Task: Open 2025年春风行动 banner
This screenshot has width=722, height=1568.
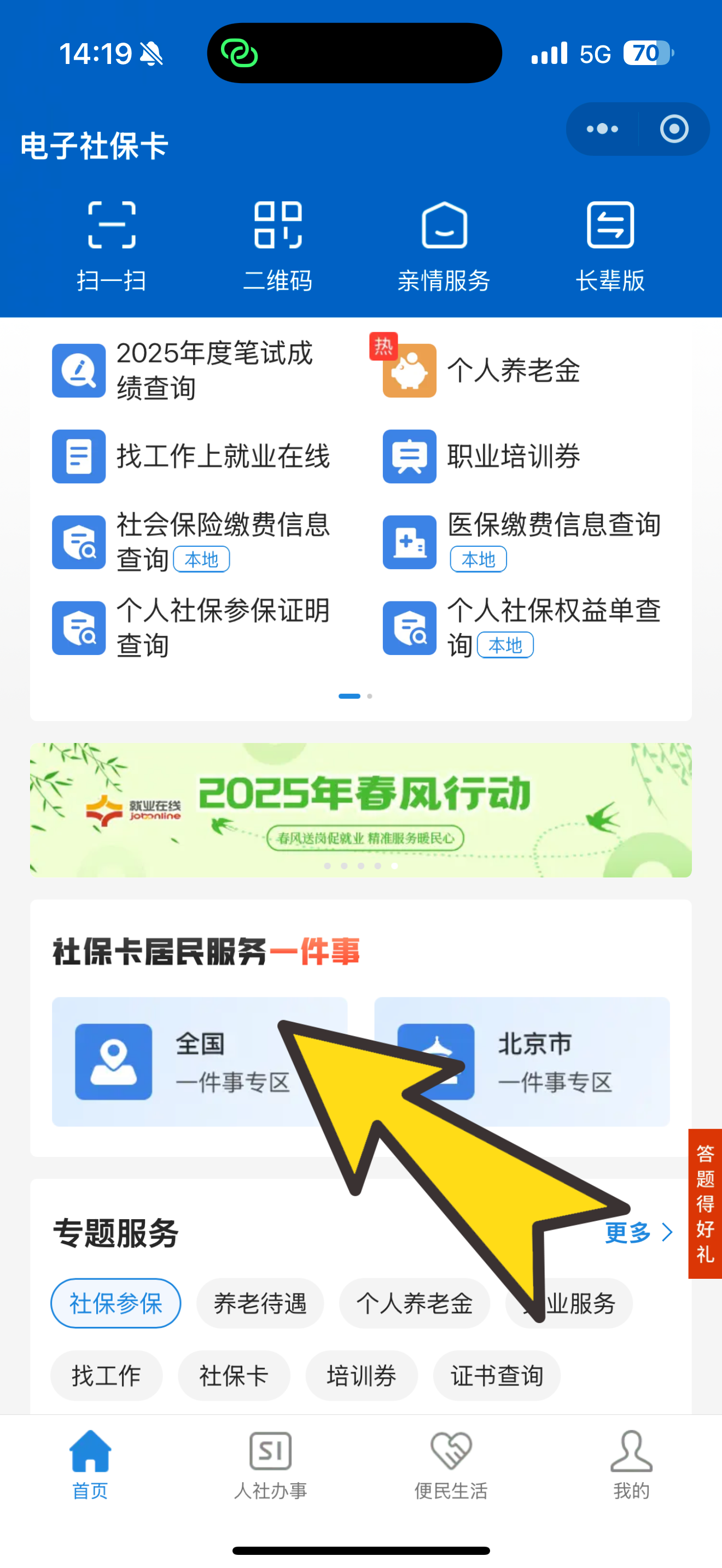Action: point(360,810)
